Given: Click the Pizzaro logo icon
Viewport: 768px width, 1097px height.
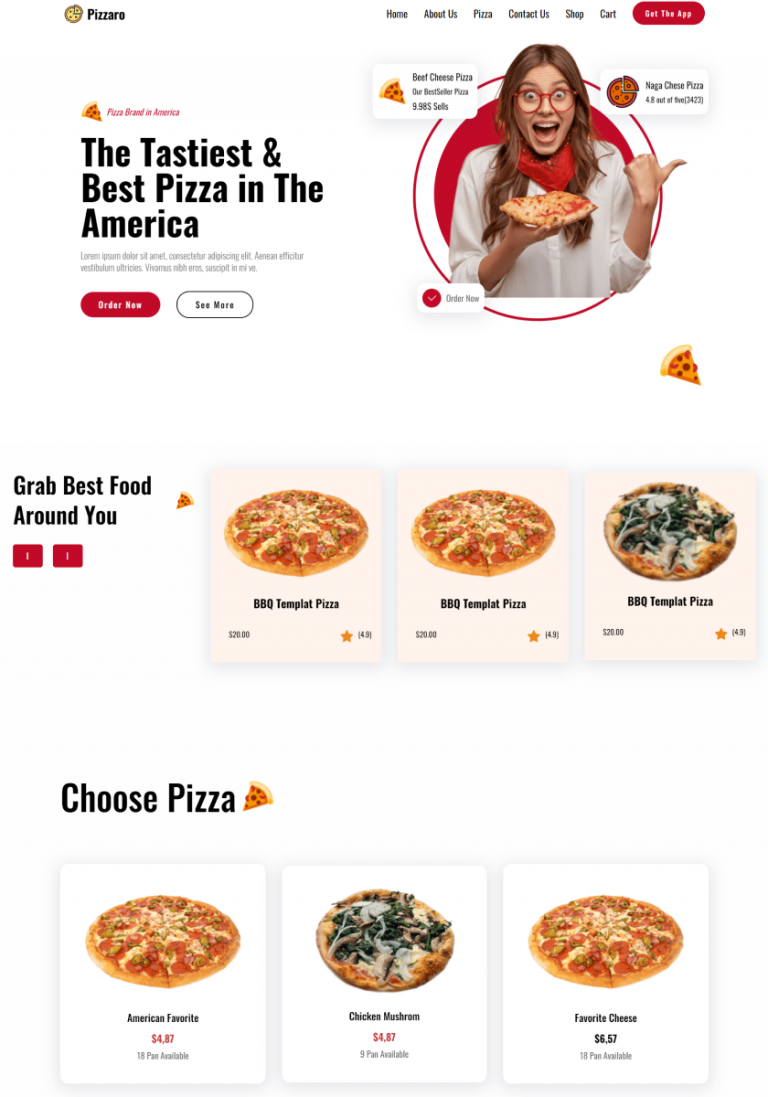Looking at the screenshot, I should [72, 13].
